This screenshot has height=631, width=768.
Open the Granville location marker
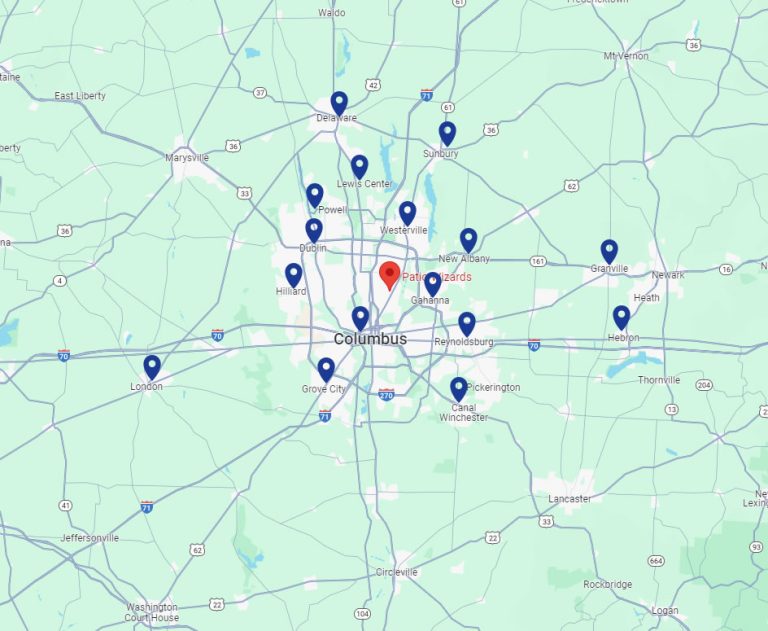pos(609,250)
